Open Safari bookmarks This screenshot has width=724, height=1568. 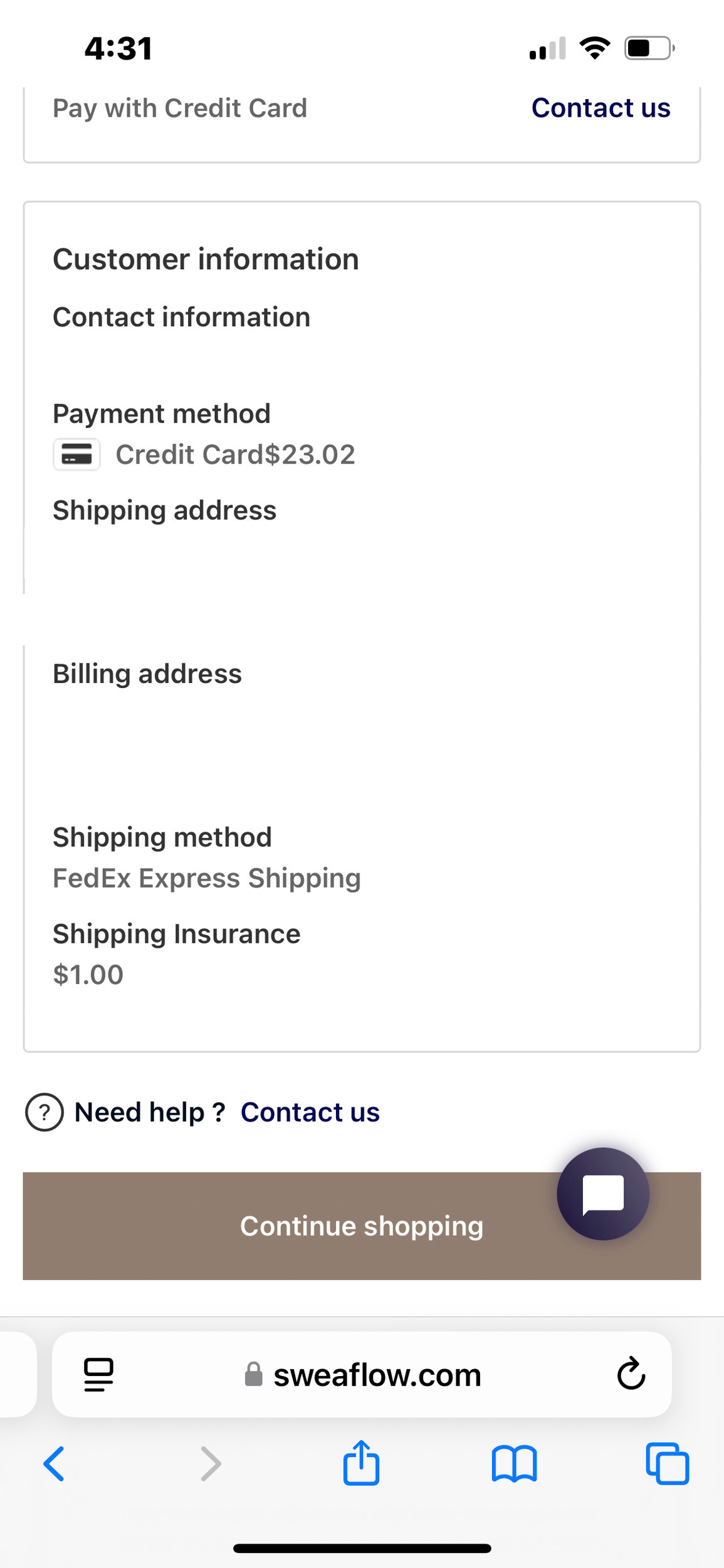coord(514,1464)
